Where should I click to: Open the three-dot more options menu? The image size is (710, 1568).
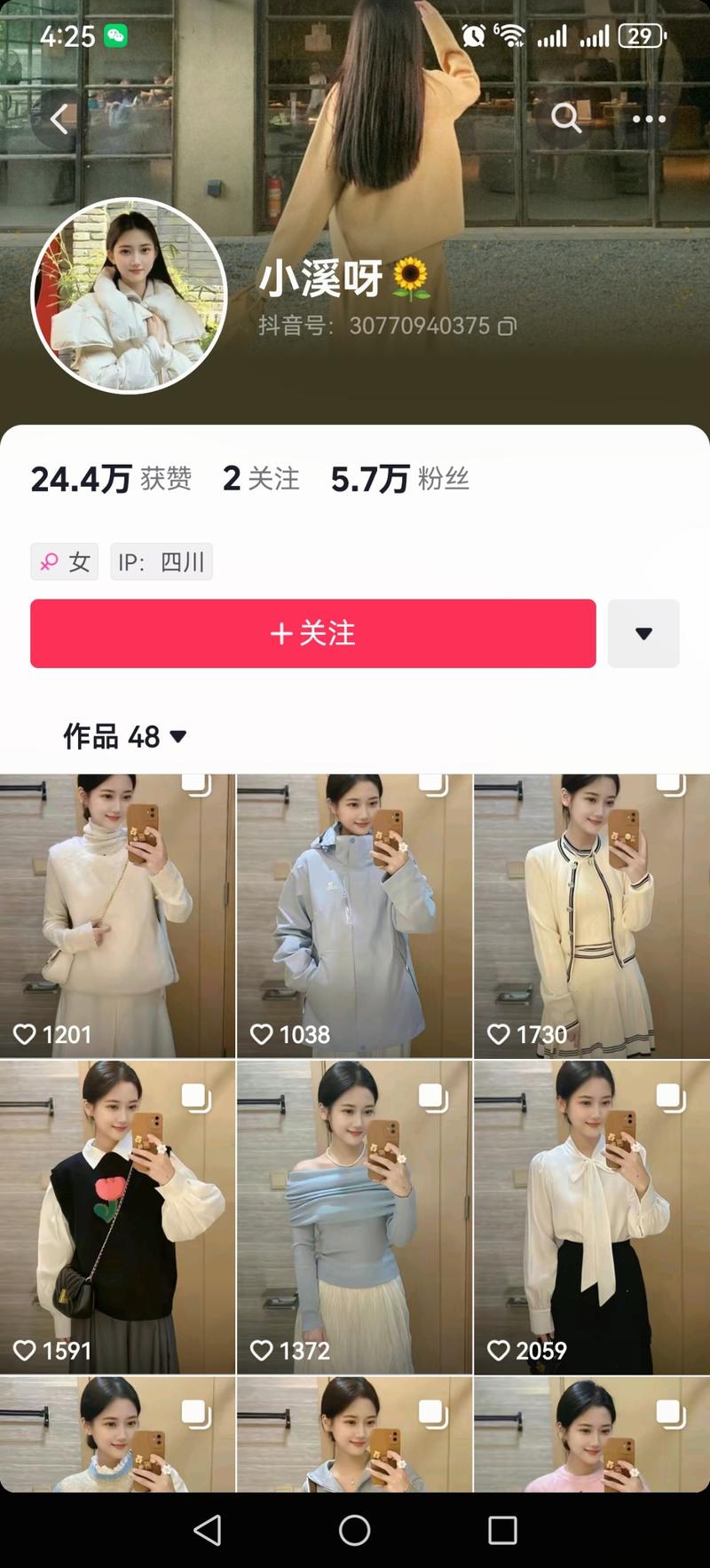coord(647,118)
